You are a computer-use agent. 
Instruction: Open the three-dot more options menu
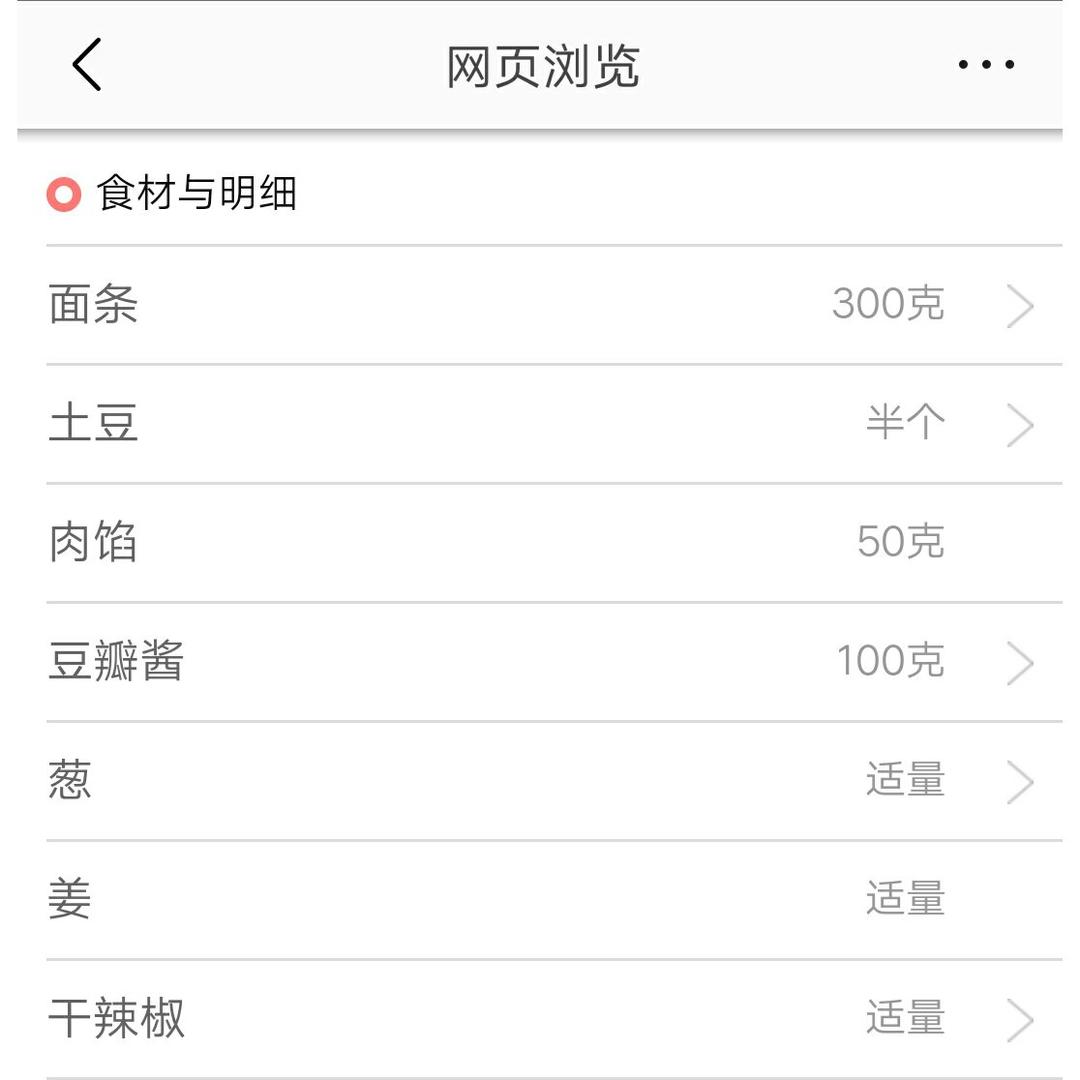(x=986, y=65)
